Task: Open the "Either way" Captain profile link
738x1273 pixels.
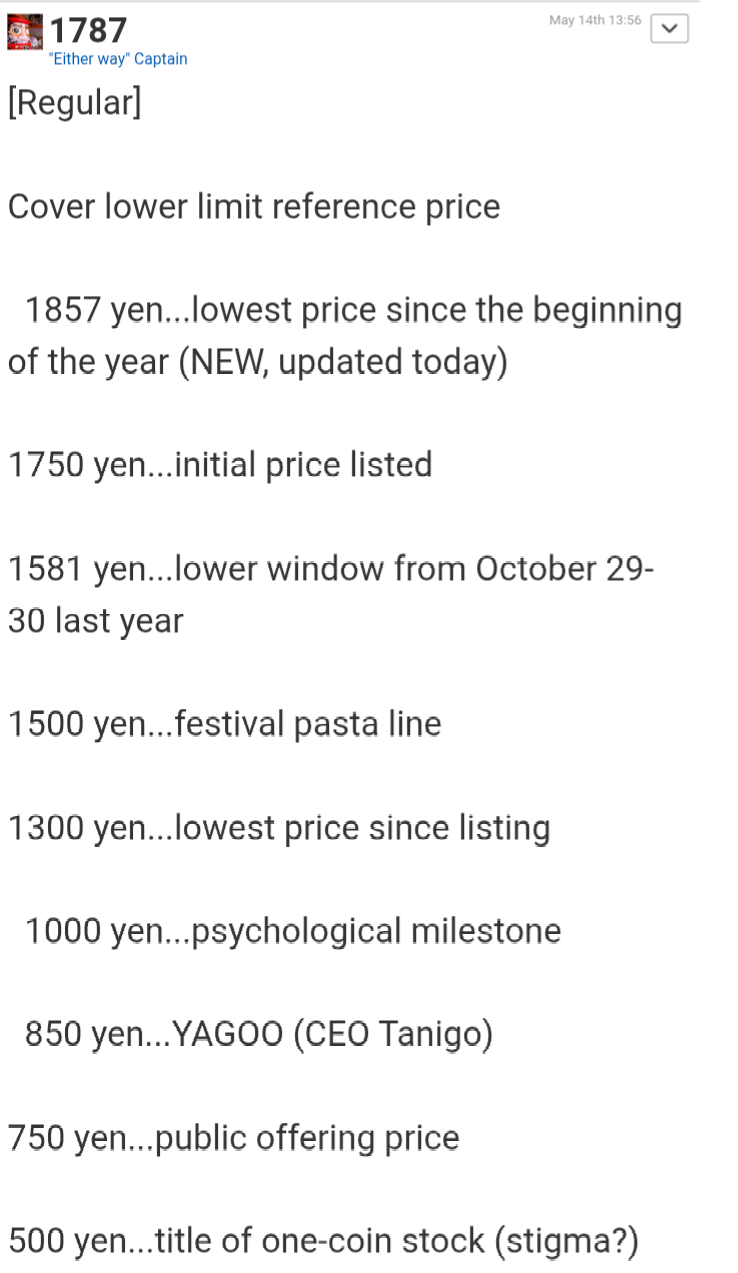Action: 118,59
